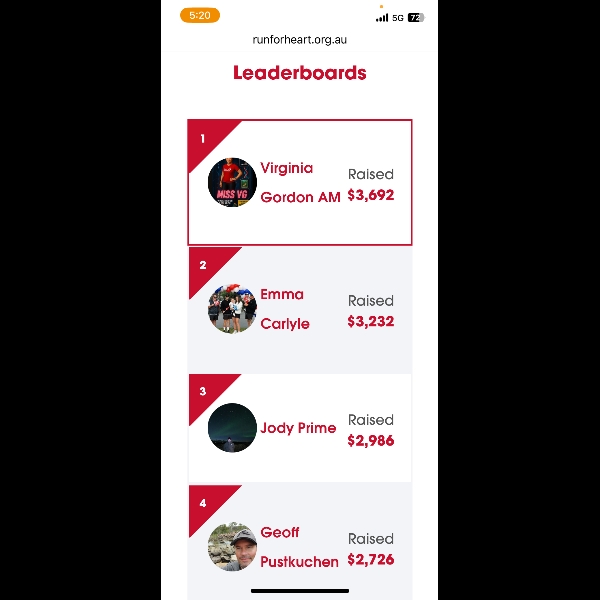Select Geoff Pustkuchen's leaderboard entry
This screenshot has width=600, height=600.
(299, 547)
